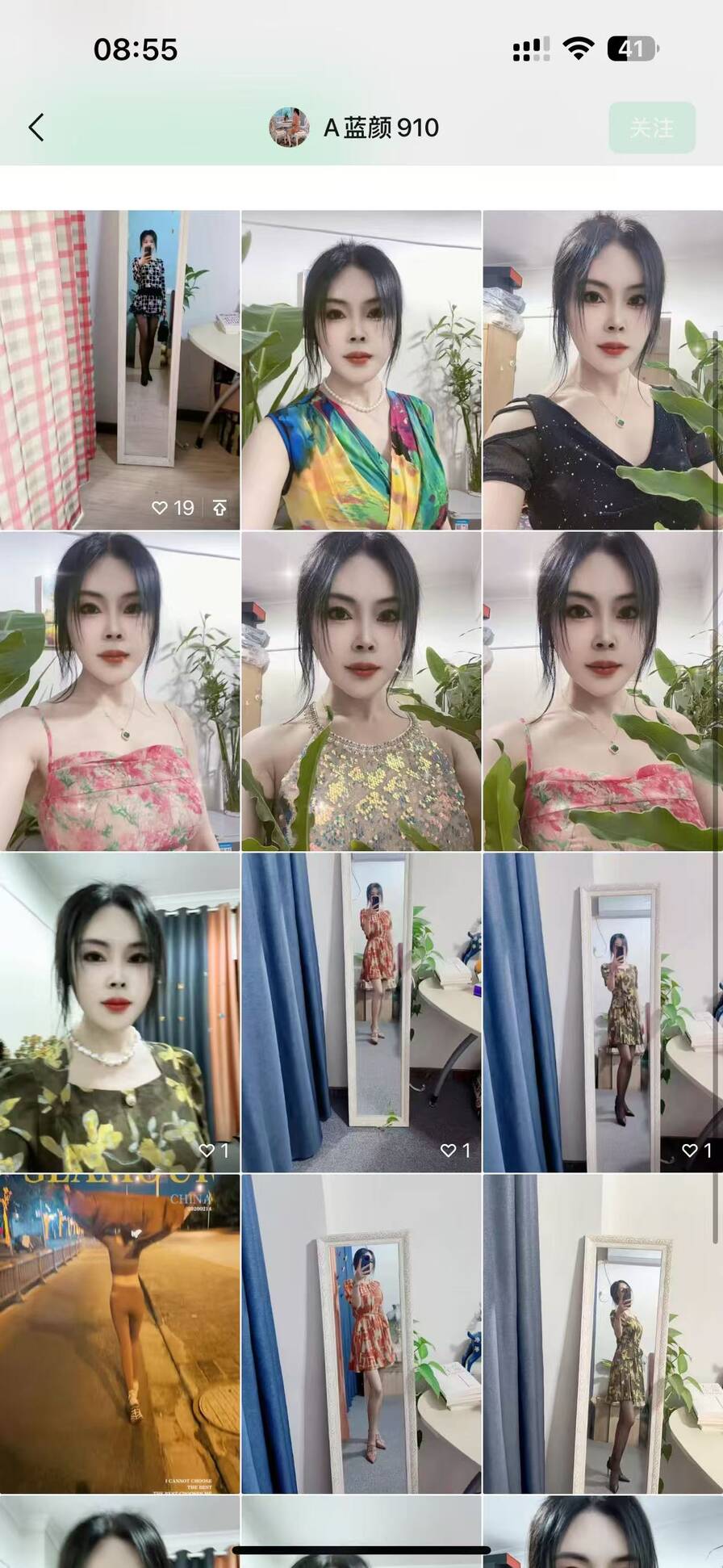Screen dimensions: 723x1568
Task: Open the gold sequin halter top post
Action: pos(361,691)
